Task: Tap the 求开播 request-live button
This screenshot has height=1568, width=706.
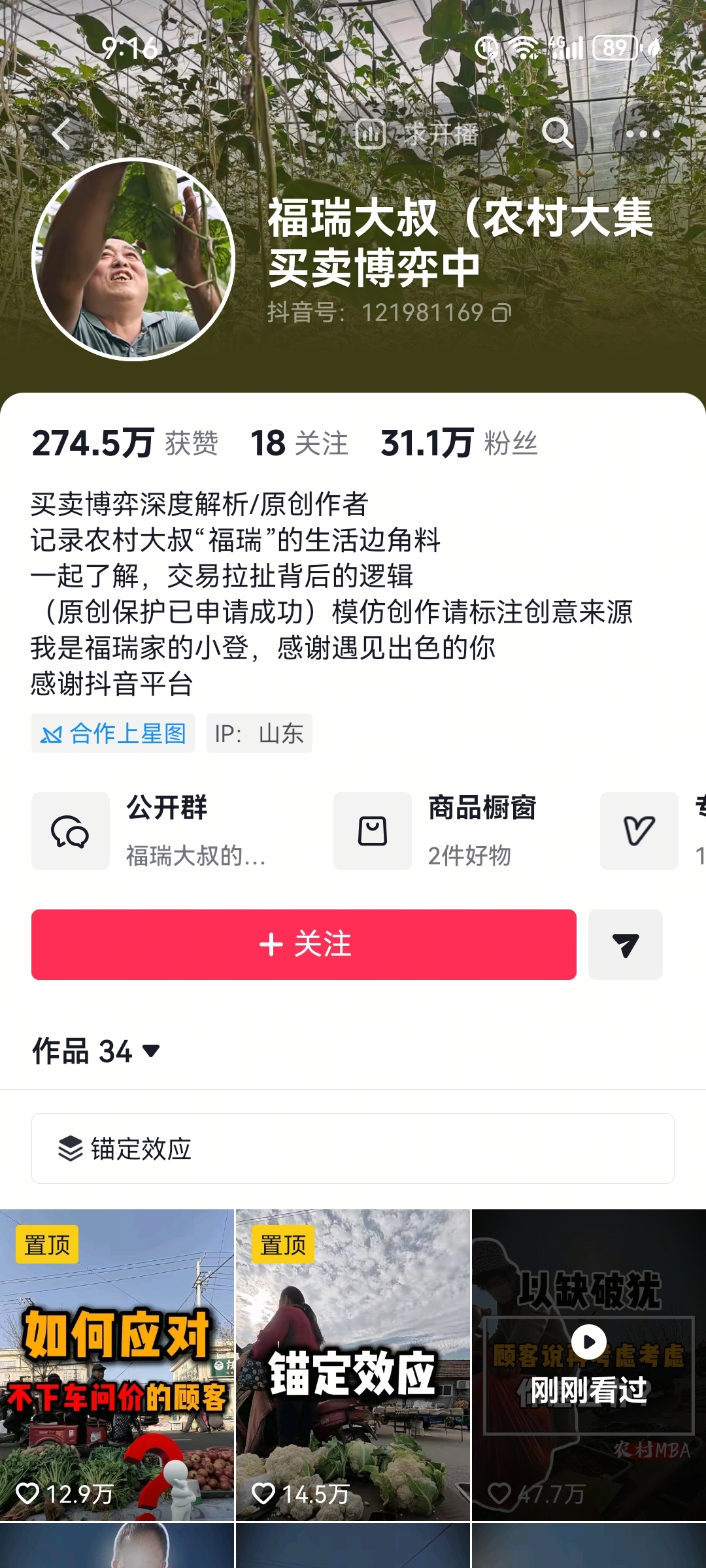Action: [416, 135]
